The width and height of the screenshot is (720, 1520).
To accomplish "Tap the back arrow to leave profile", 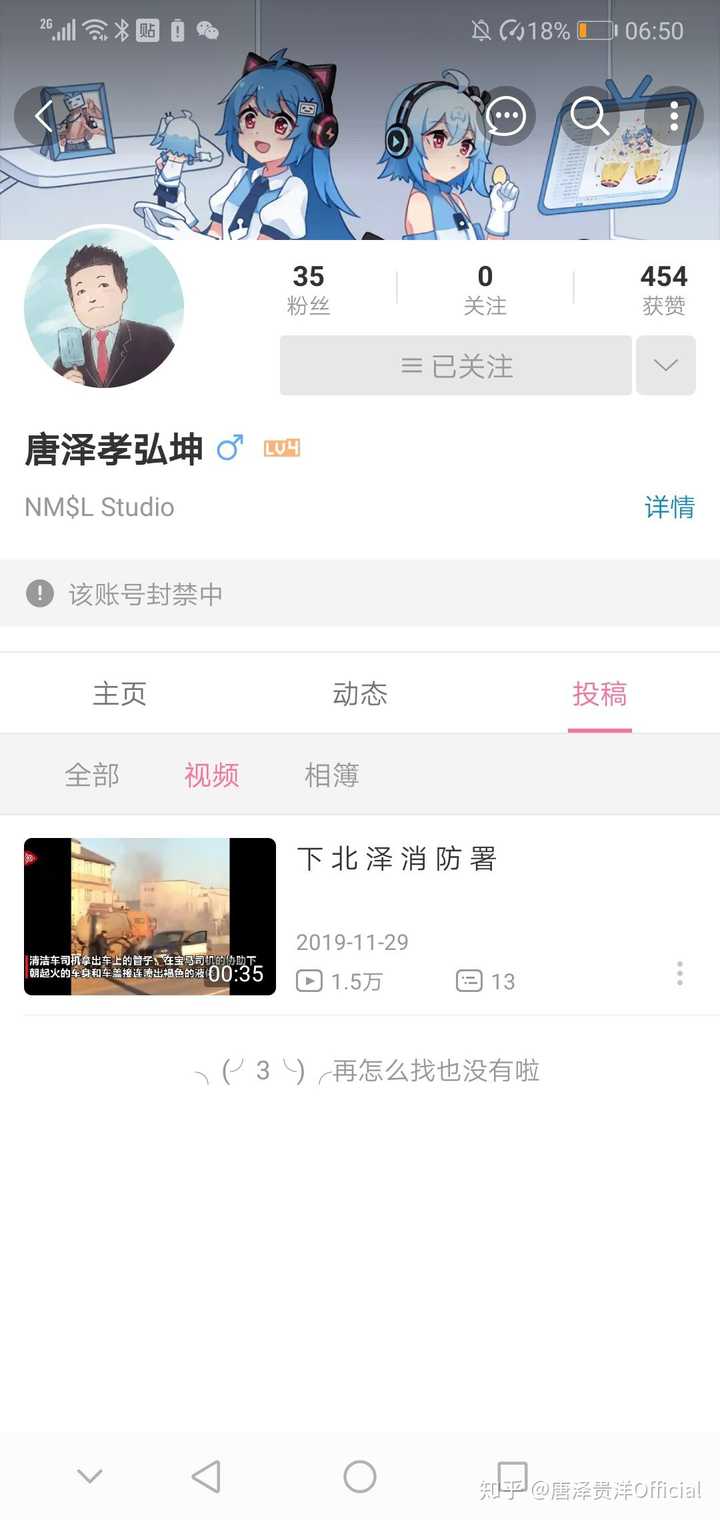I will click(x=42, y=117).
